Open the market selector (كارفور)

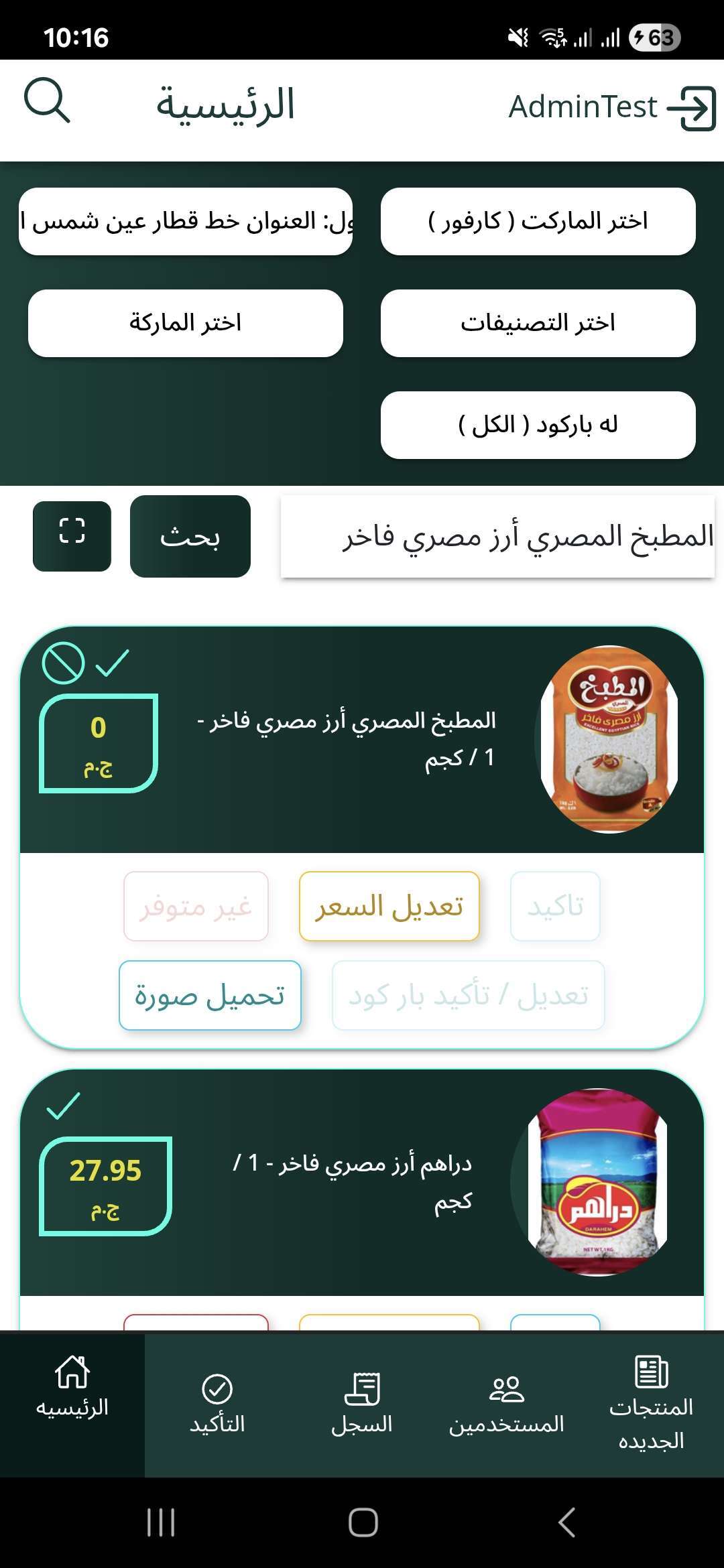point(538,221)
